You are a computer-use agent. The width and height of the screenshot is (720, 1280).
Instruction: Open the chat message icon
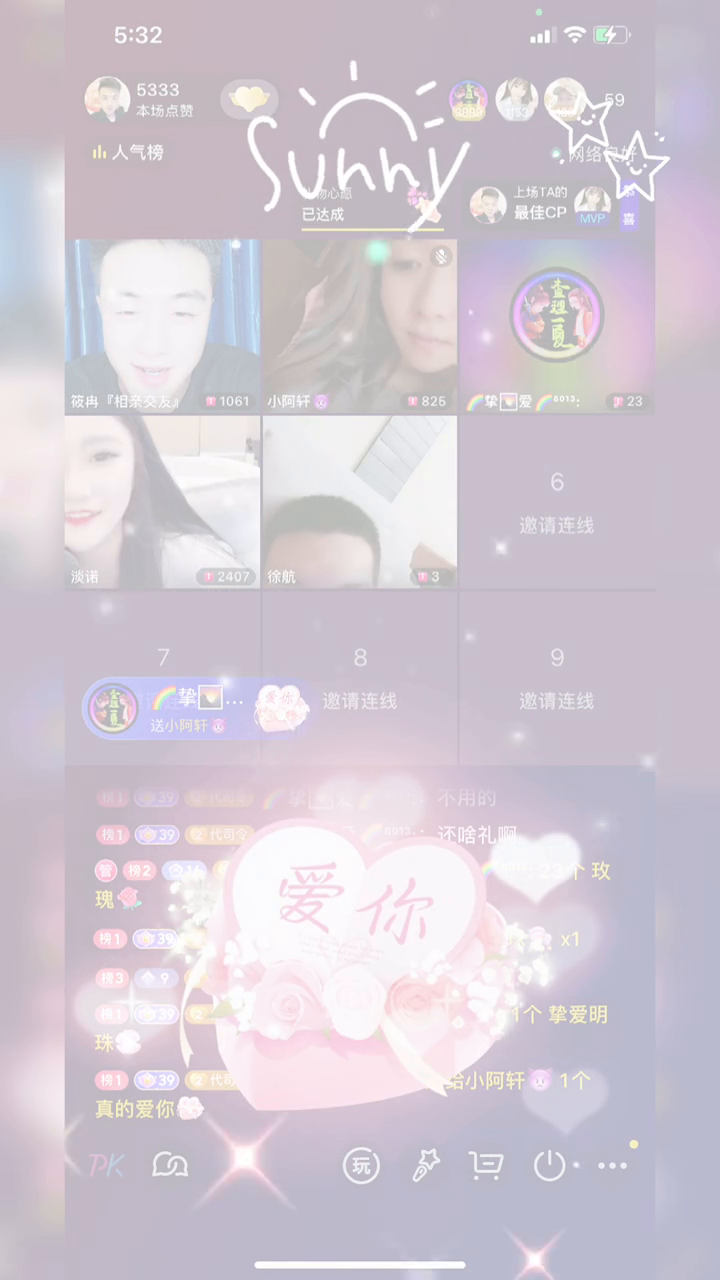(x=170, y=1165)
